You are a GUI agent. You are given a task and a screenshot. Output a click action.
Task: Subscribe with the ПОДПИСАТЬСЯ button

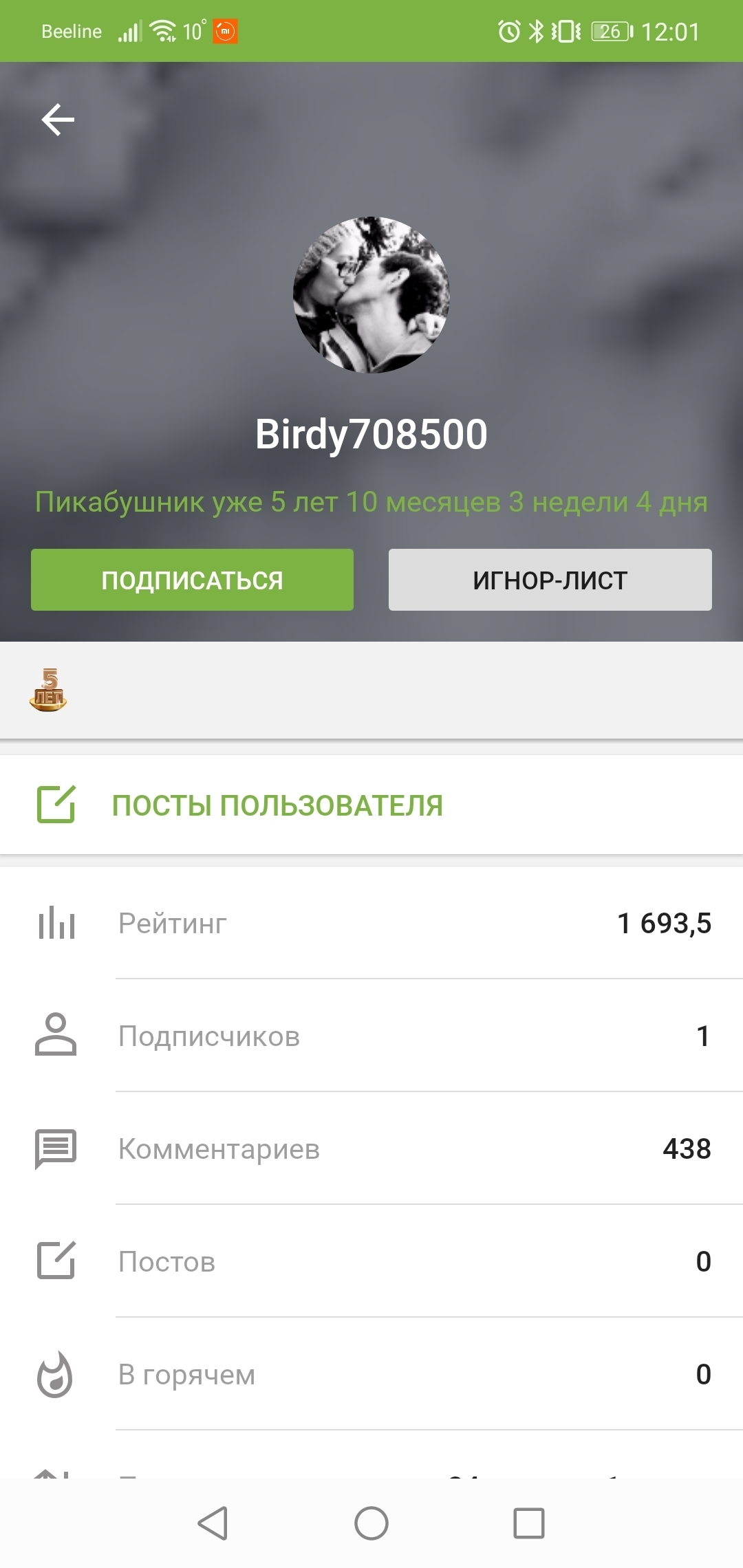[x=192, y=580]
